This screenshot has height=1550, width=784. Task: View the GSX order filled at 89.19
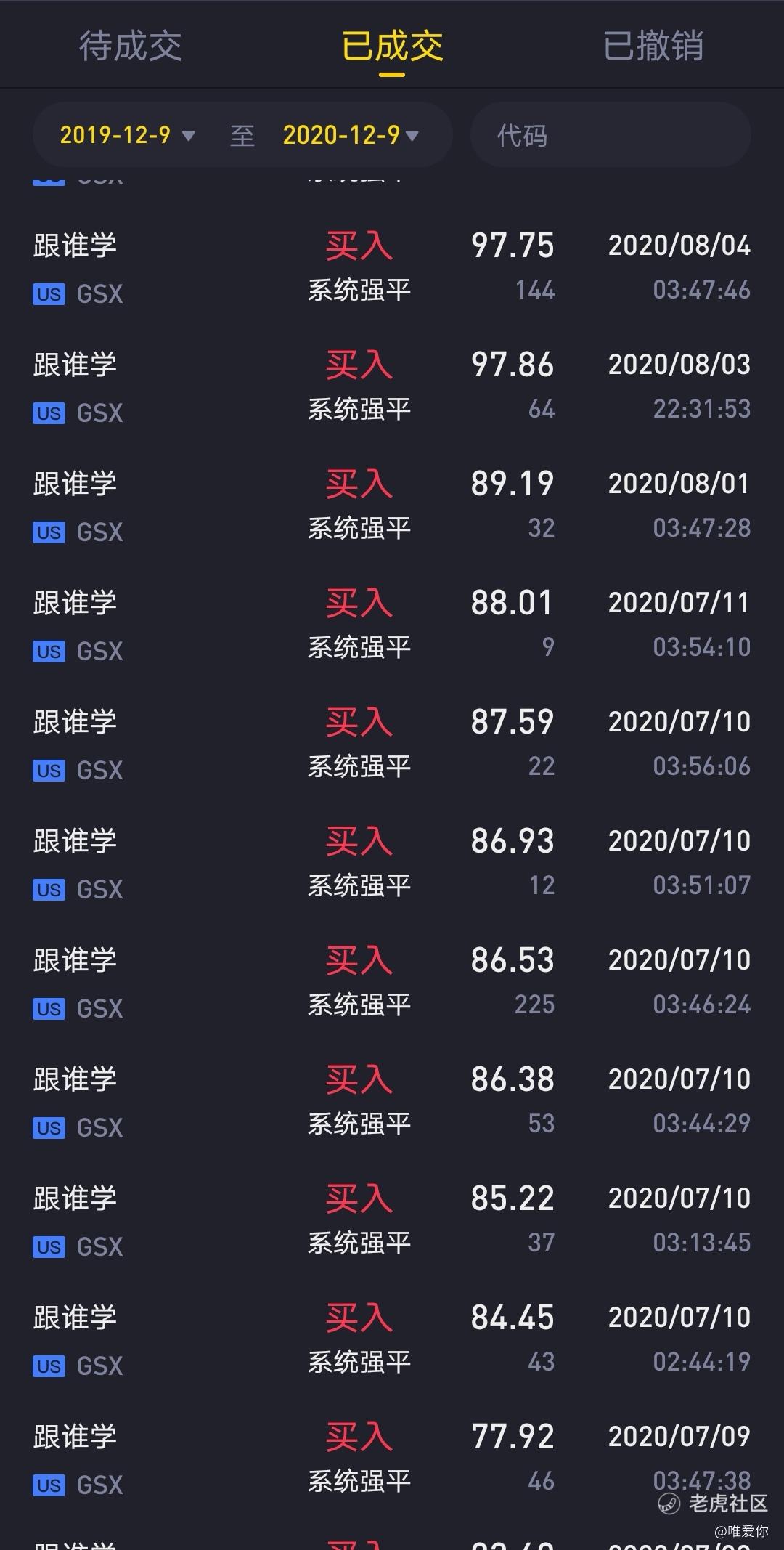tap(392, 506)
